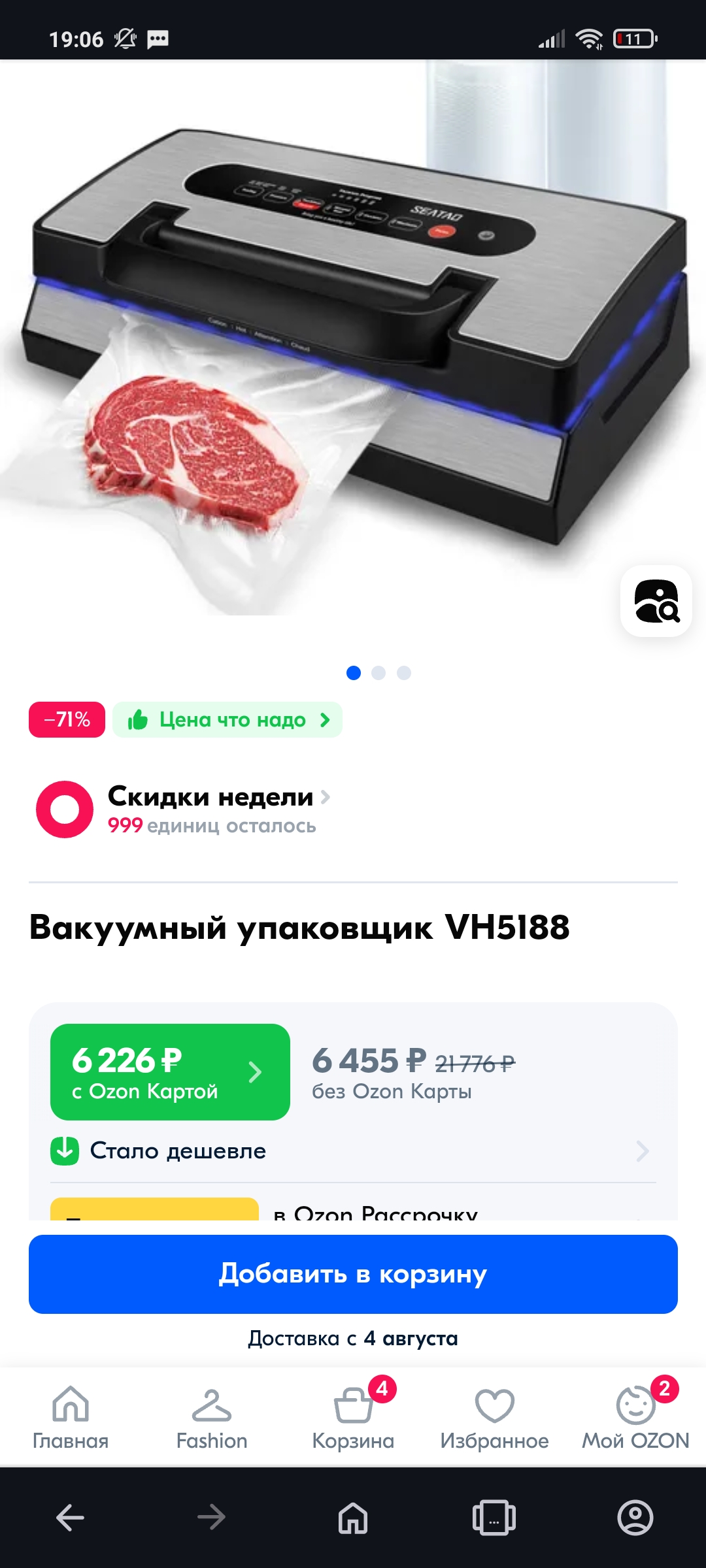The image size is (706, 1568).
Task: Open the "Цена что надо" badge
Action: pyautogui.click(x=227, y=720)
